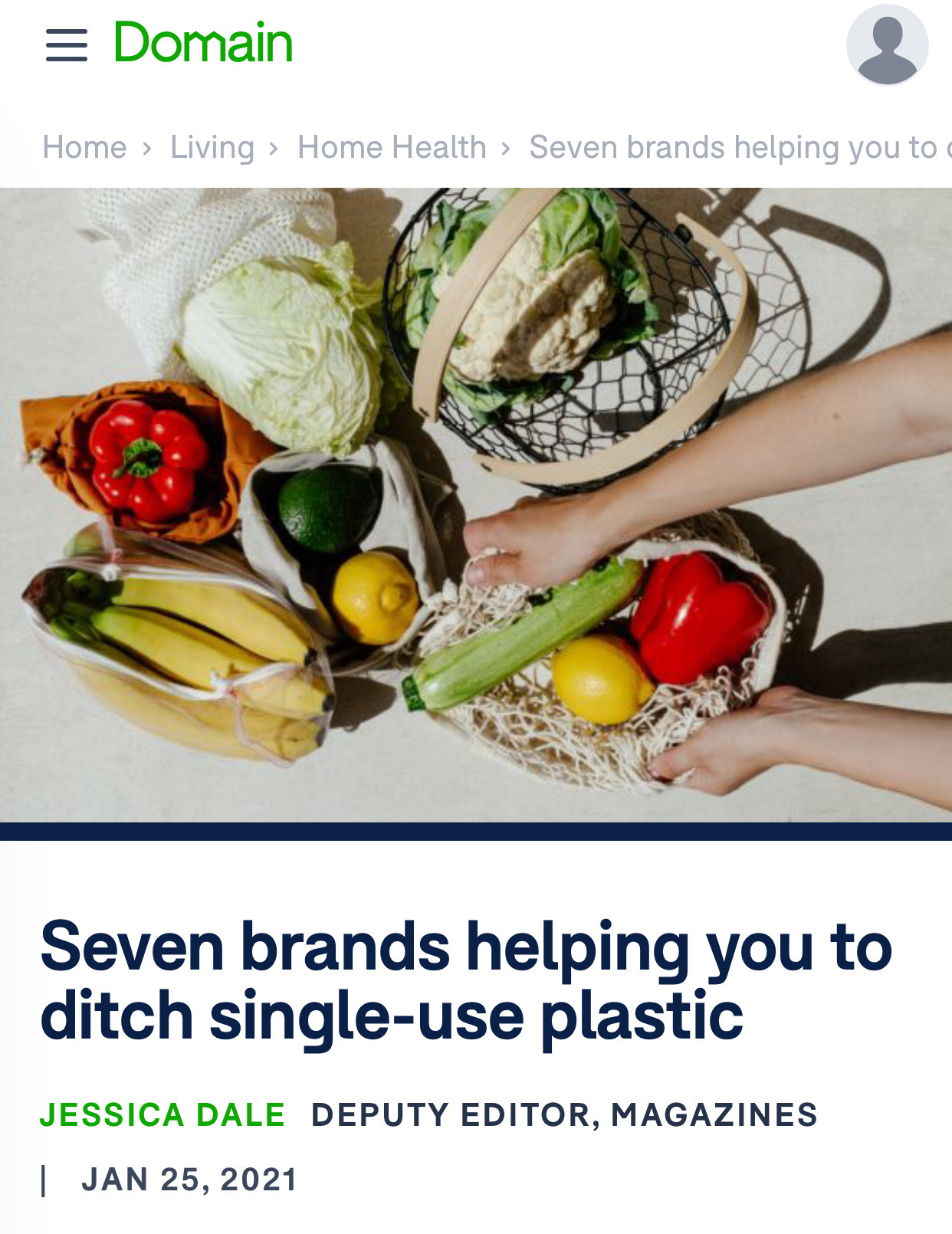Open the Living breadcrumb section
952x1234 pixels.
point(212,147)
